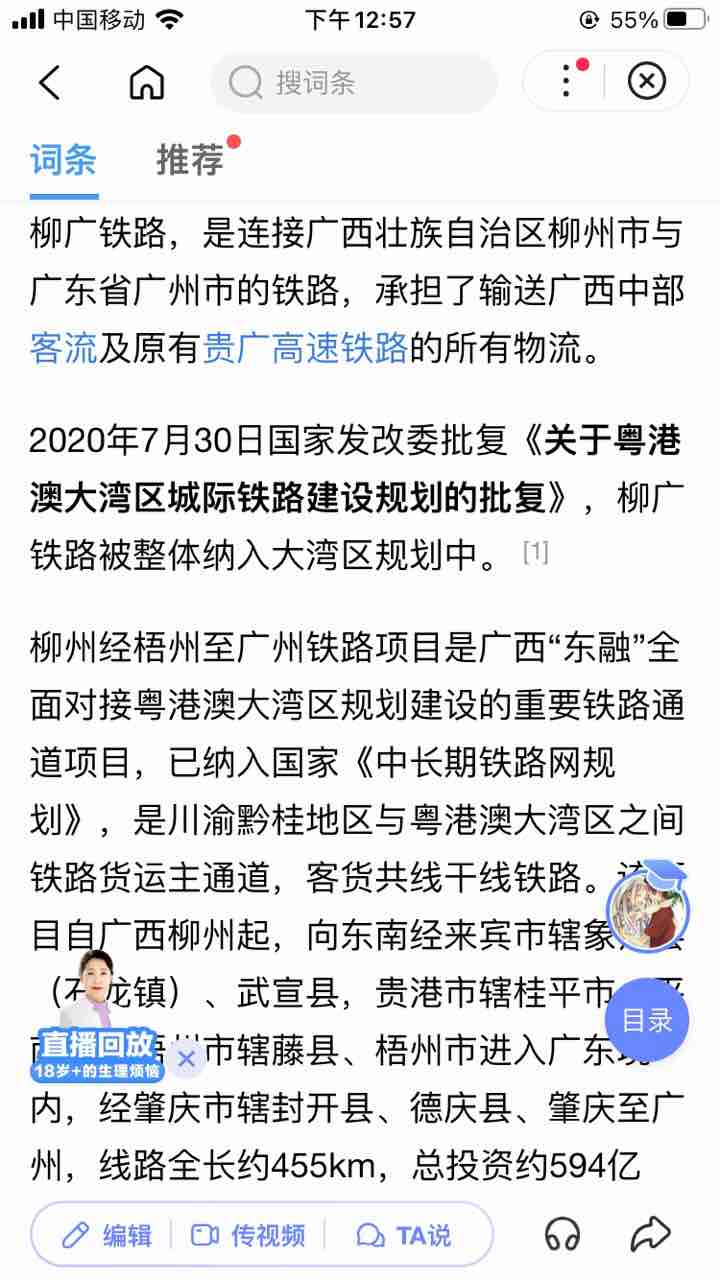Listen to the entry with headphones icon
720x1280 pixels.
pos(563,1234)
